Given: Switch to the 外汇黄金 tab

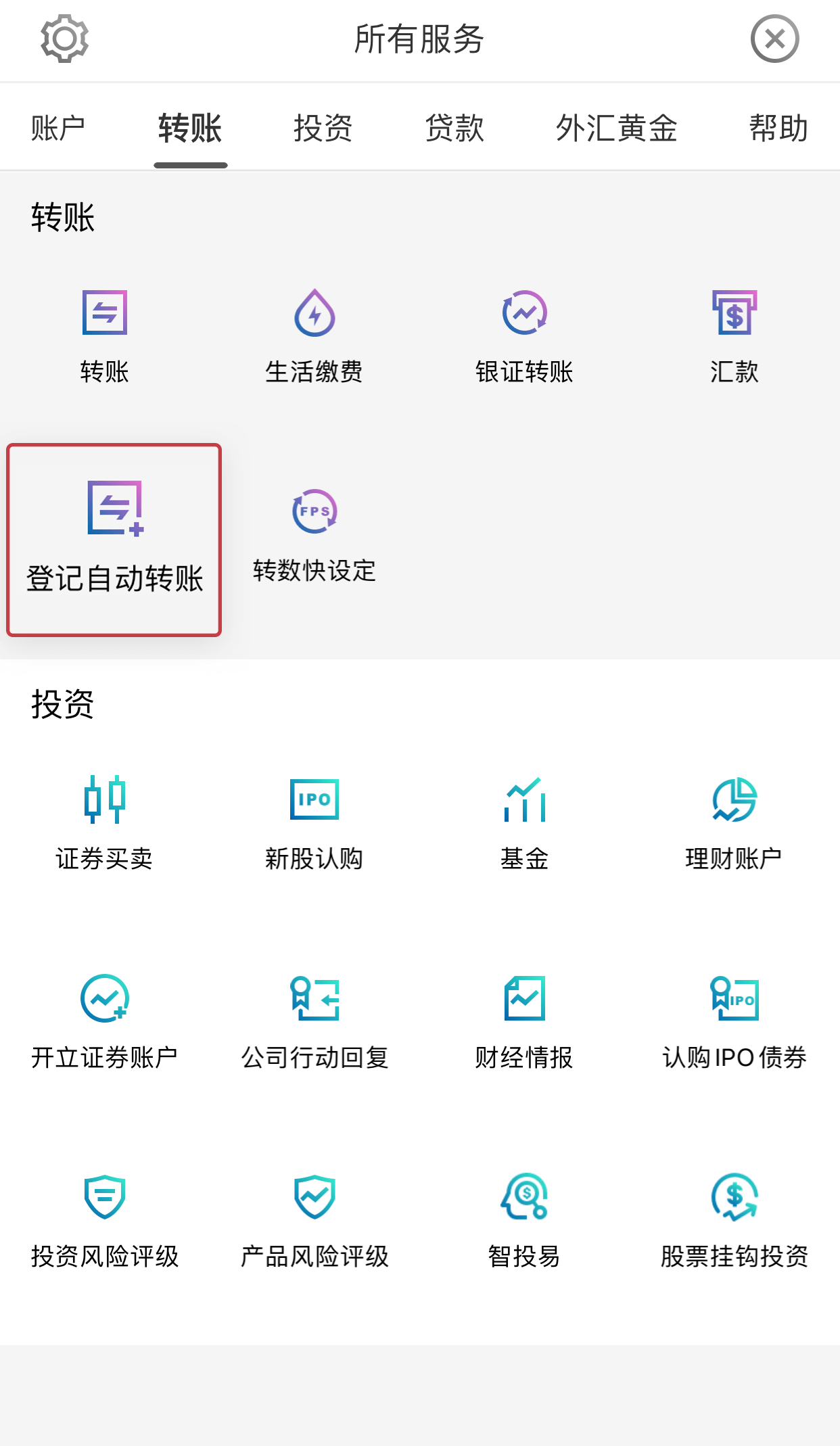Looking at the screenshot, I should [x=616, y=128].
